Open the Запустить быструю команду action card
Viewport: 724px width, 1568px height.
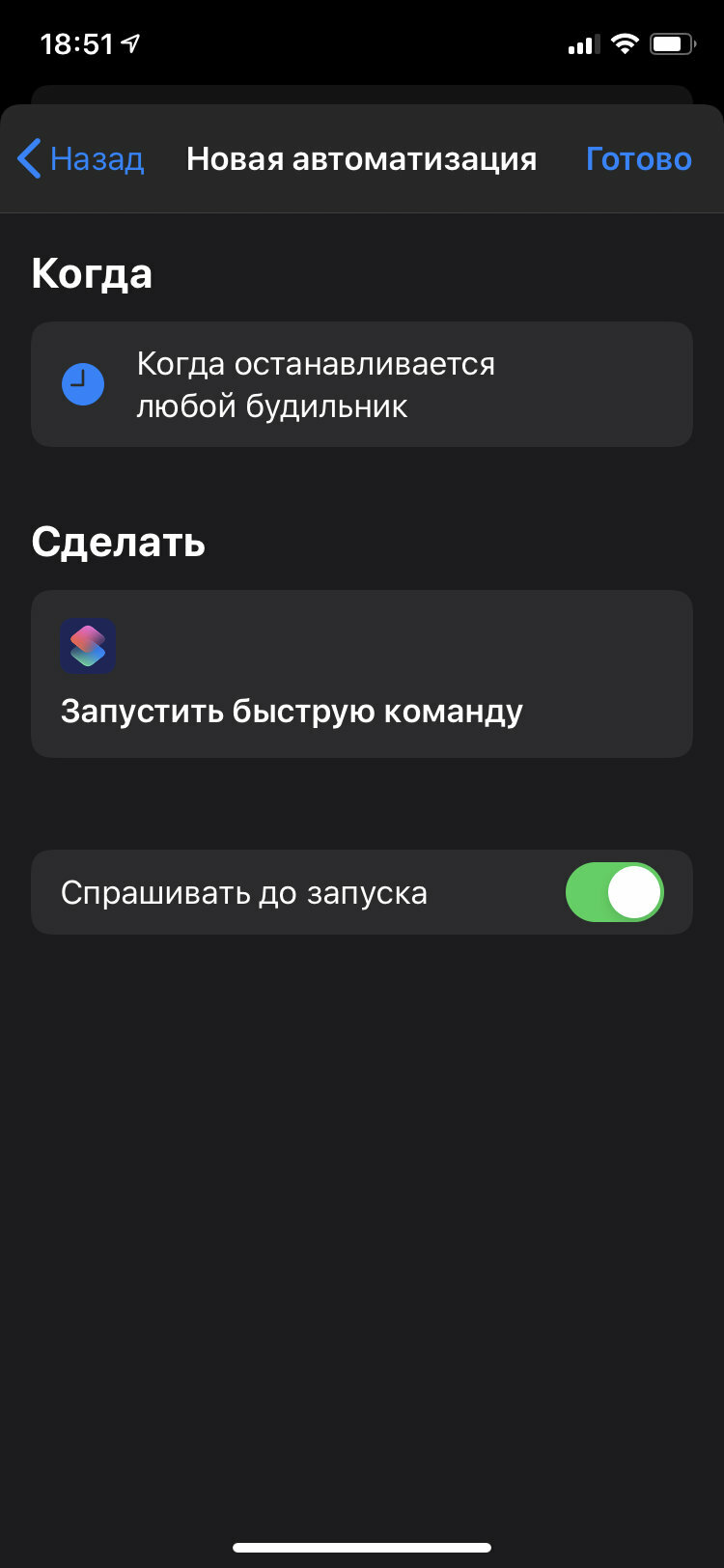click(x=362, y=674)
